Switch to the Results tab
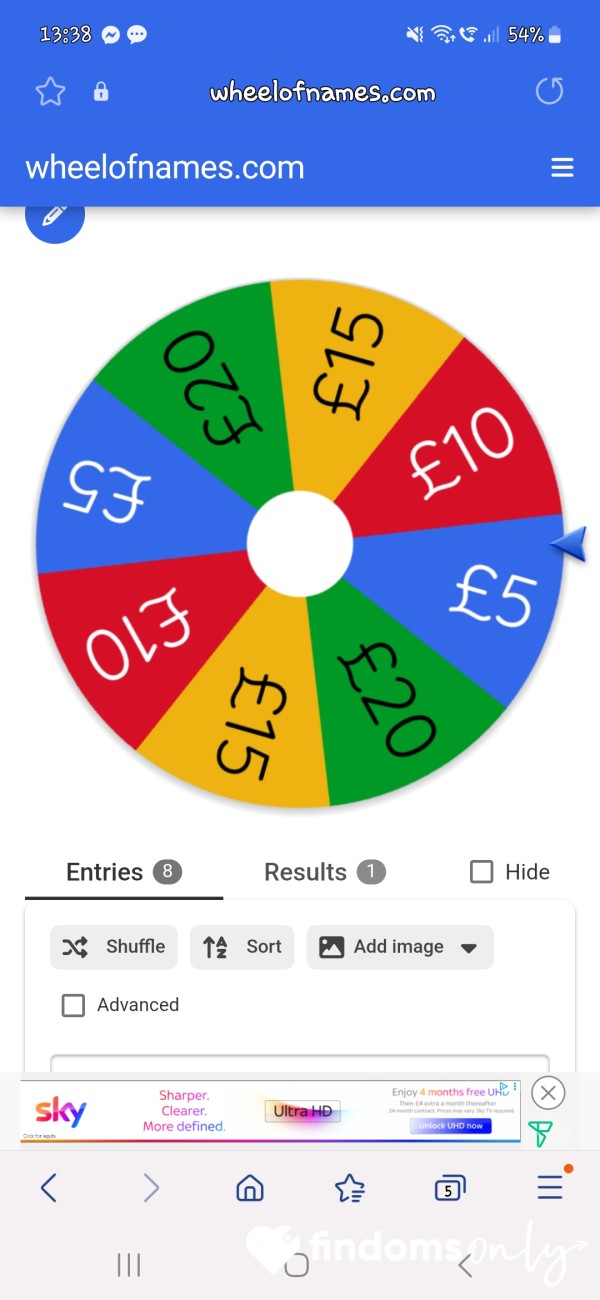Screen dimensions: 600x1300 click(324, 872)
